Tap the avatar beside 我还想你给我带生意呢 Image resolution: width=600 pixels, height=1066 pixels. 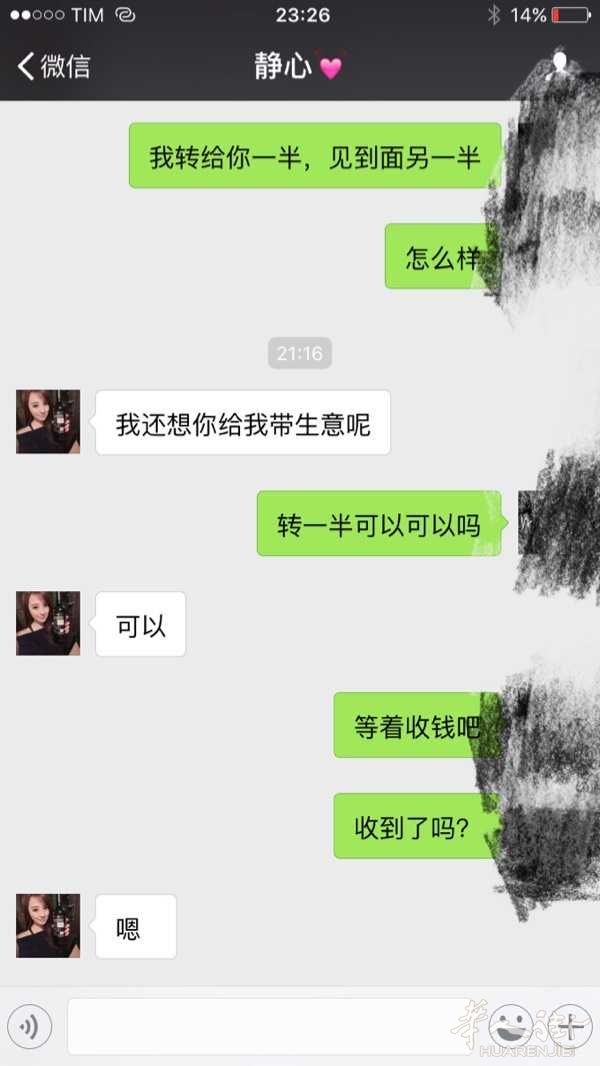tap(48, 422)
